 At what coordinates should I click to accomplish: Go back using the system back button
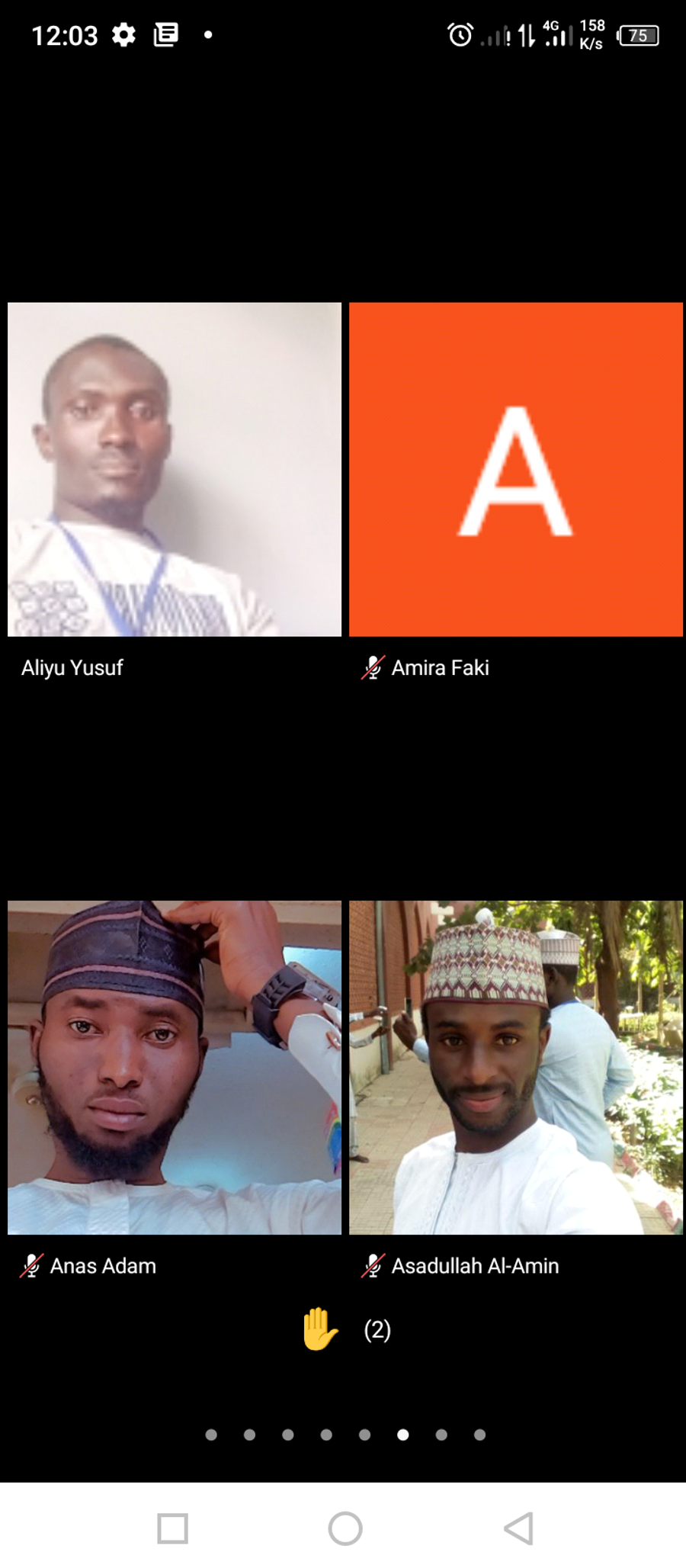[518, 1528]
